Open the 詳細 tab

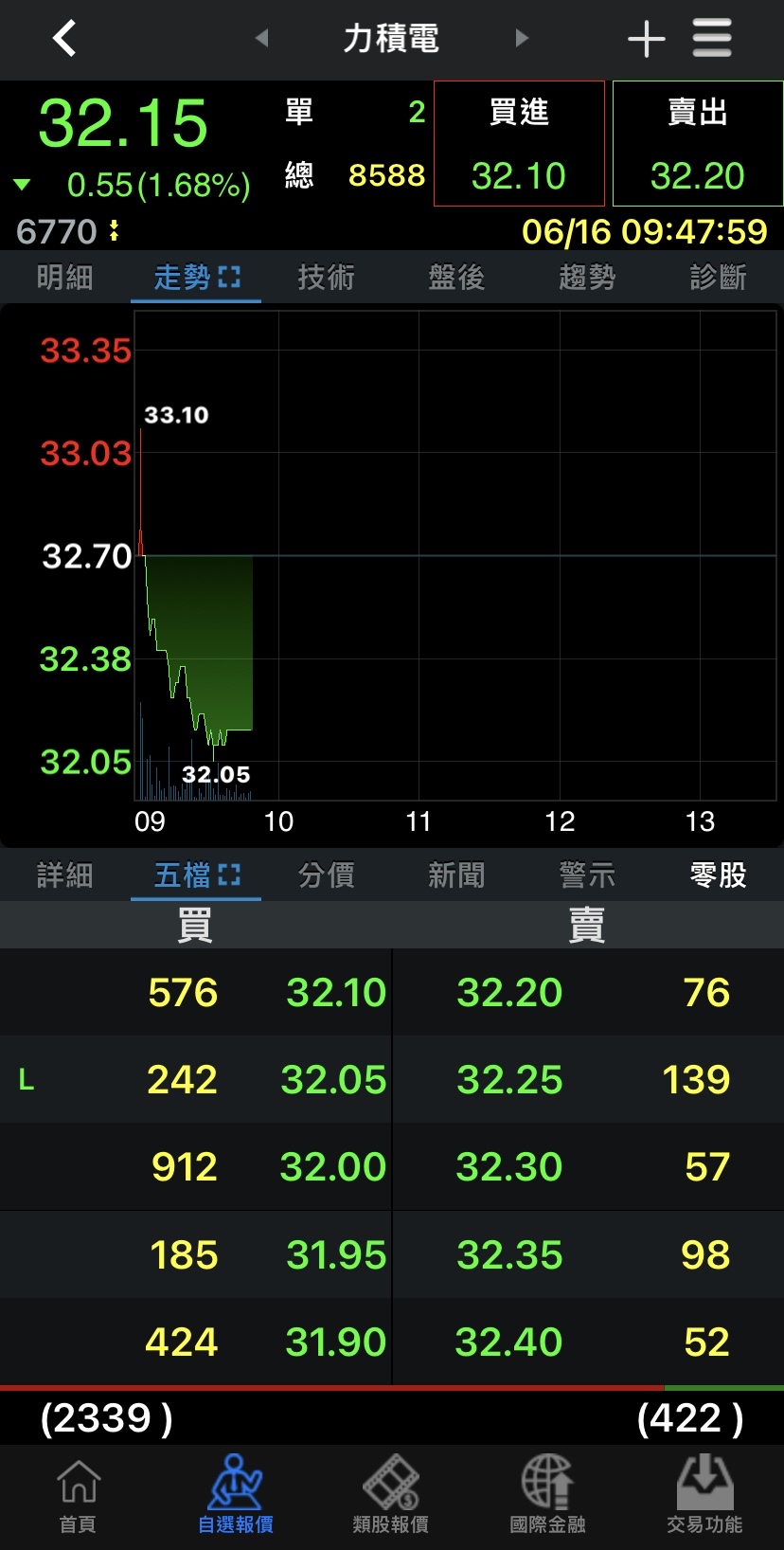point(64,875)
